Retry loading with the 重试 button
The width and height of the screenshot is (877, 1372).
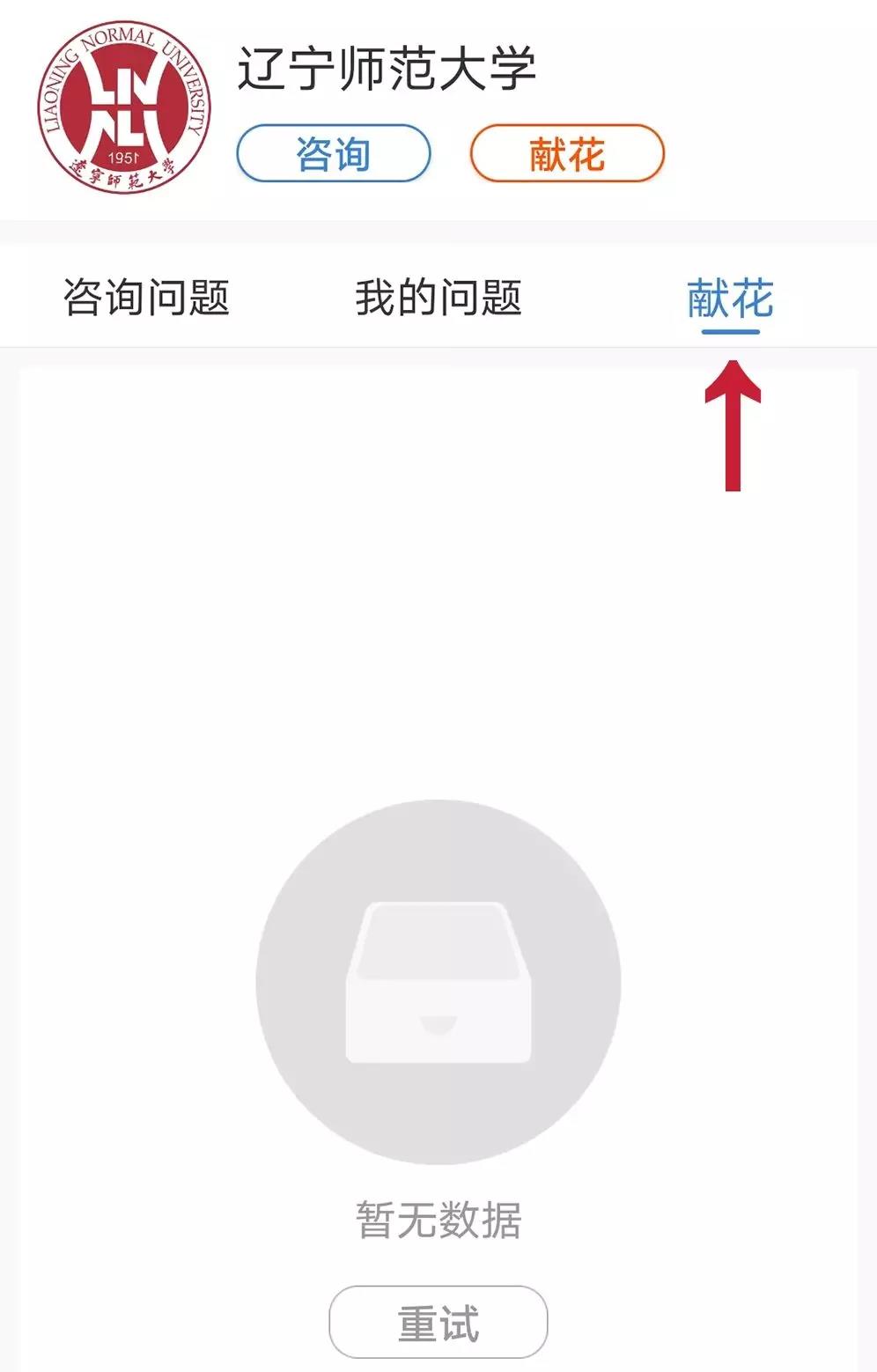coord(438,1322)
